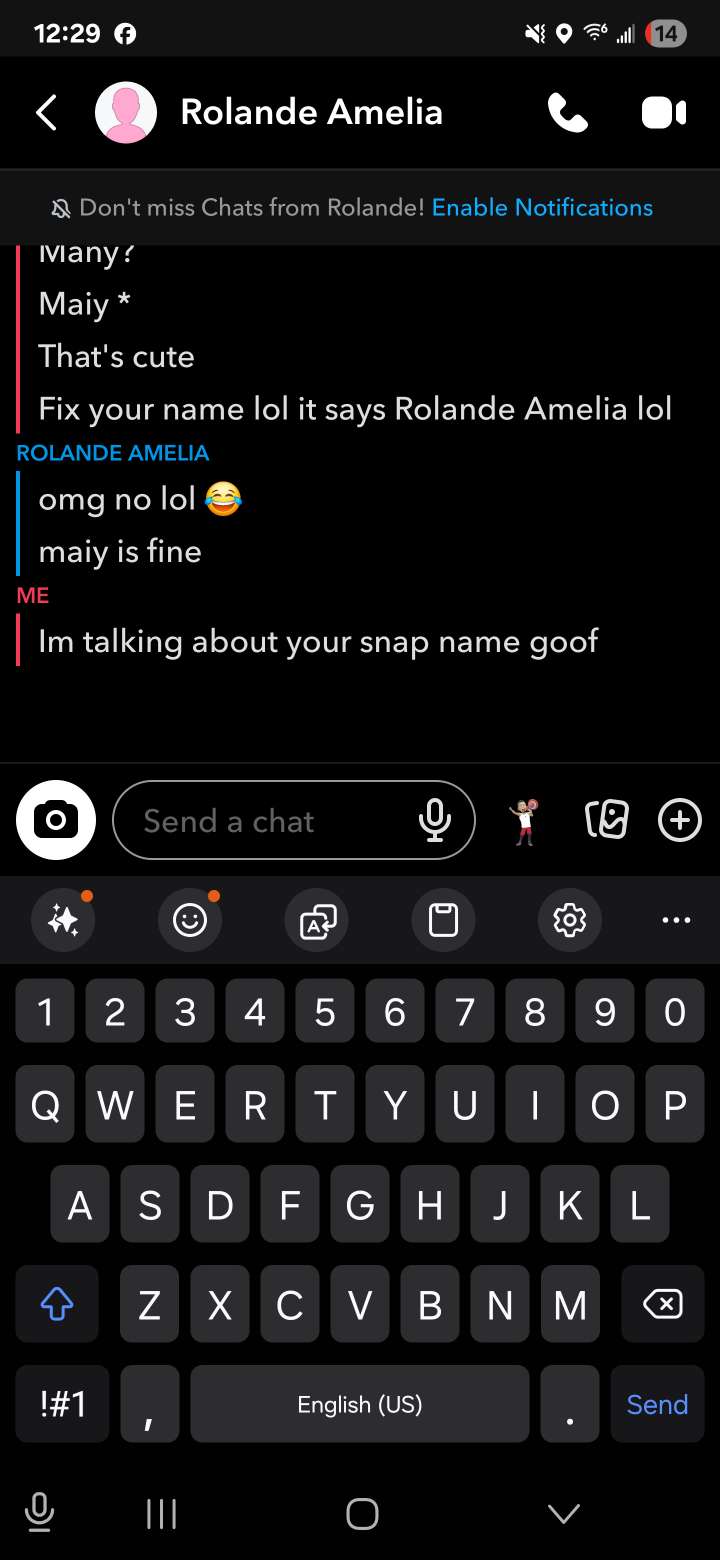Open the keyboard translate tool
Viewport: 720px width, 1560px height.
click(317, 919)
